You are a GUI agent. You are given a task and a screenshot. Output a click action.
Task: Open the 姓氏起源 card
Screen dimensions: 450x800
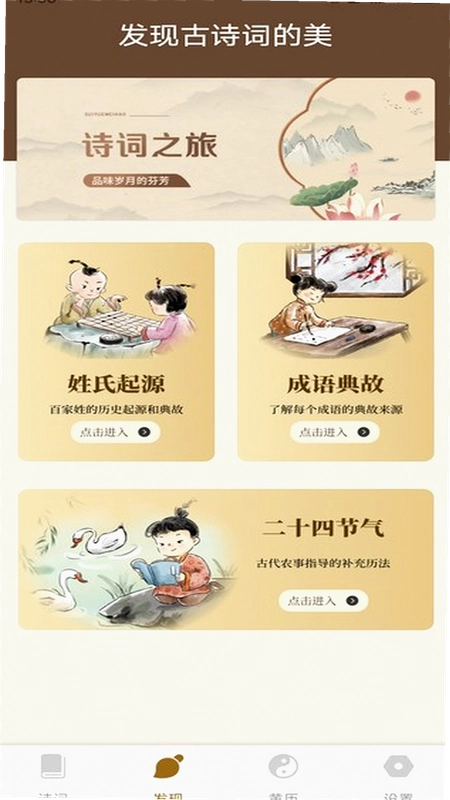click(x=116, y=352)
